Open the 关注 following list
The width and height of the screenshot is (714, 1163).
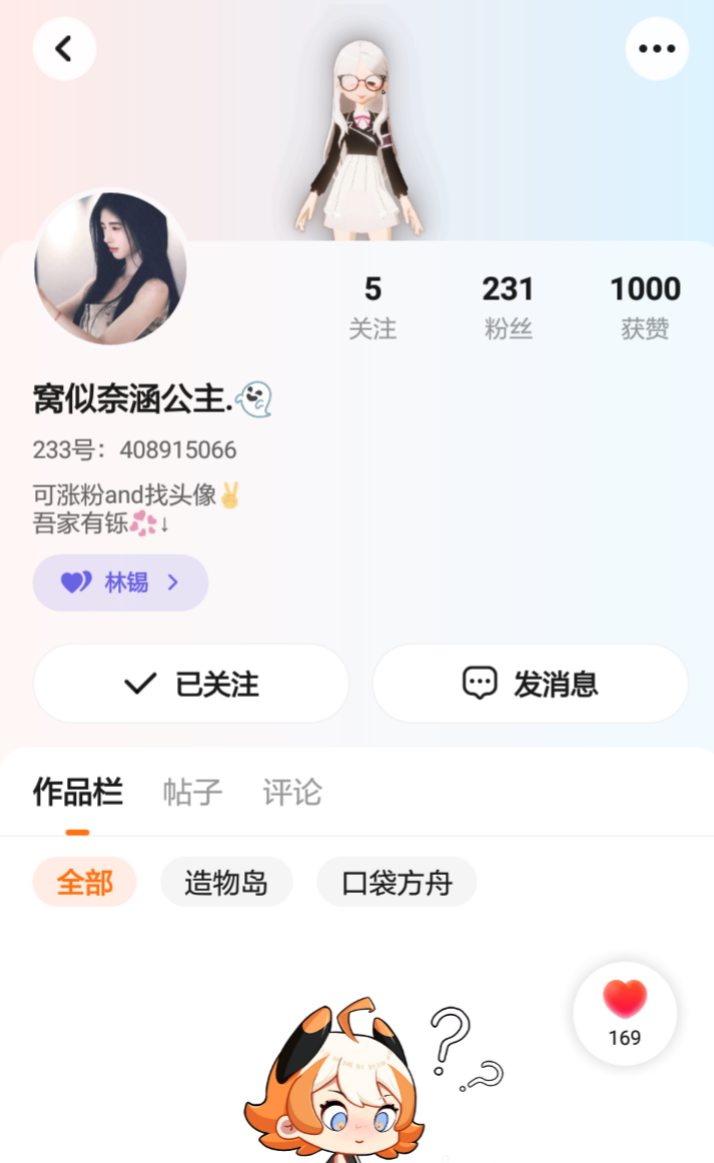[x=372, y=307]
